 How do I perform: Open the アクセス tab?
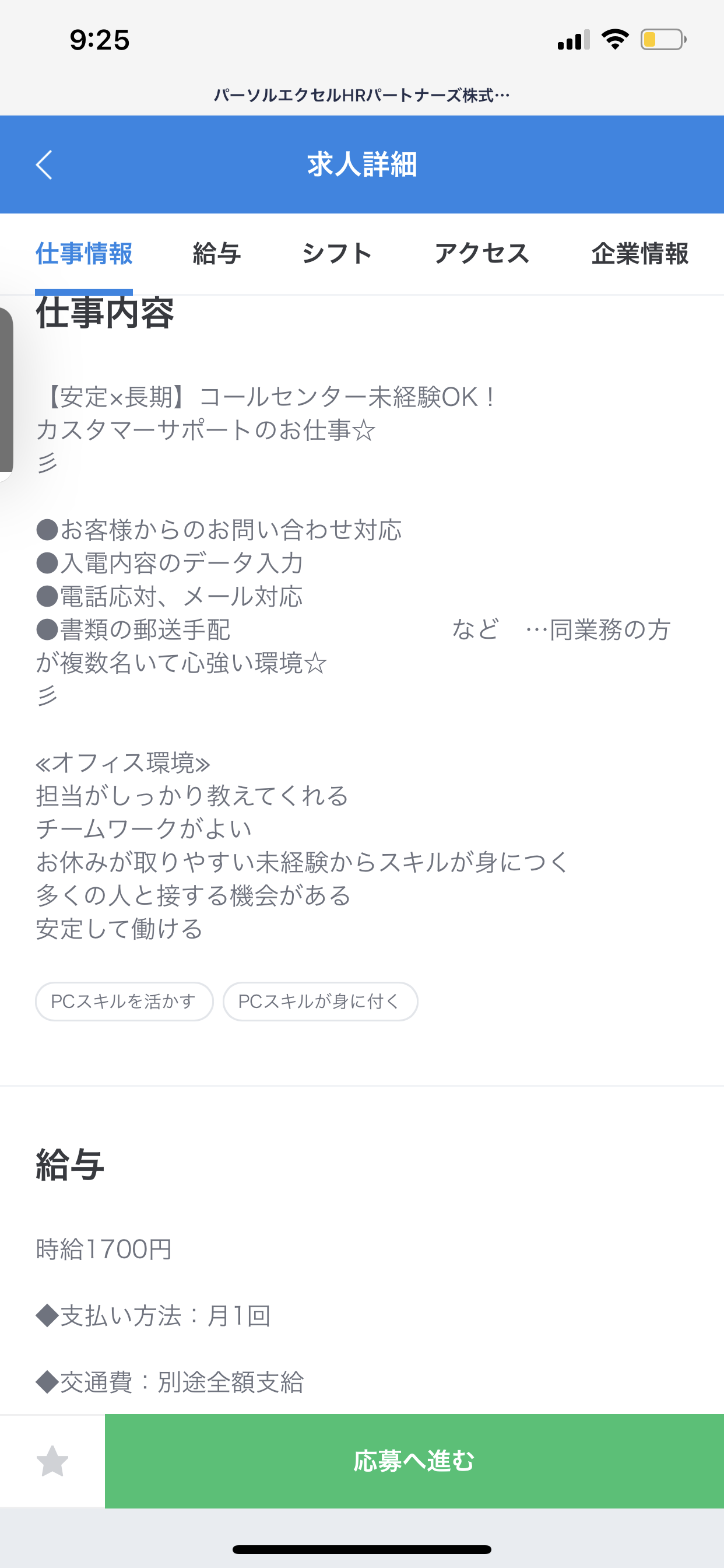(482, 254)
